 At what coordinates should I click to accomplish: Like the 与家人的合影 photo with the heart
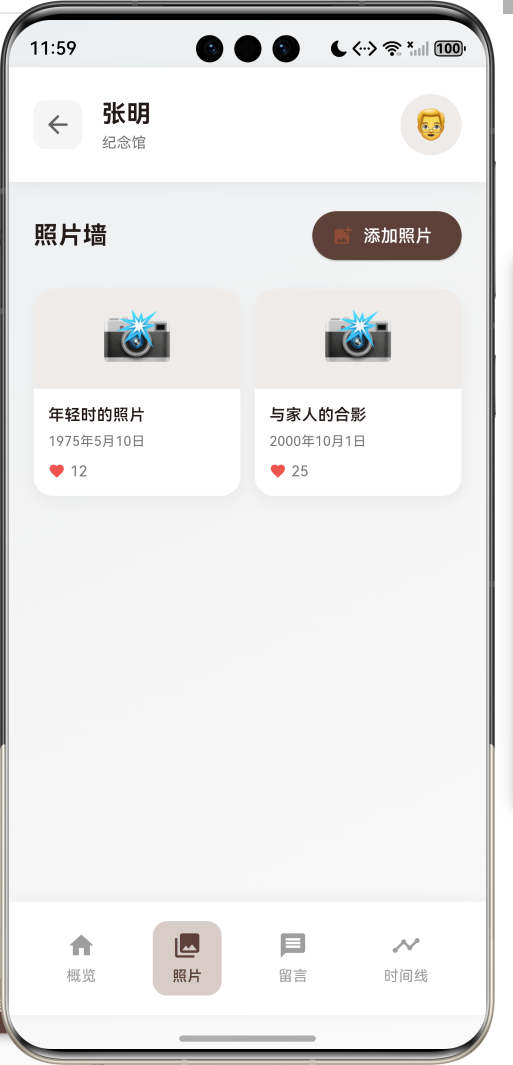(277, 471)
